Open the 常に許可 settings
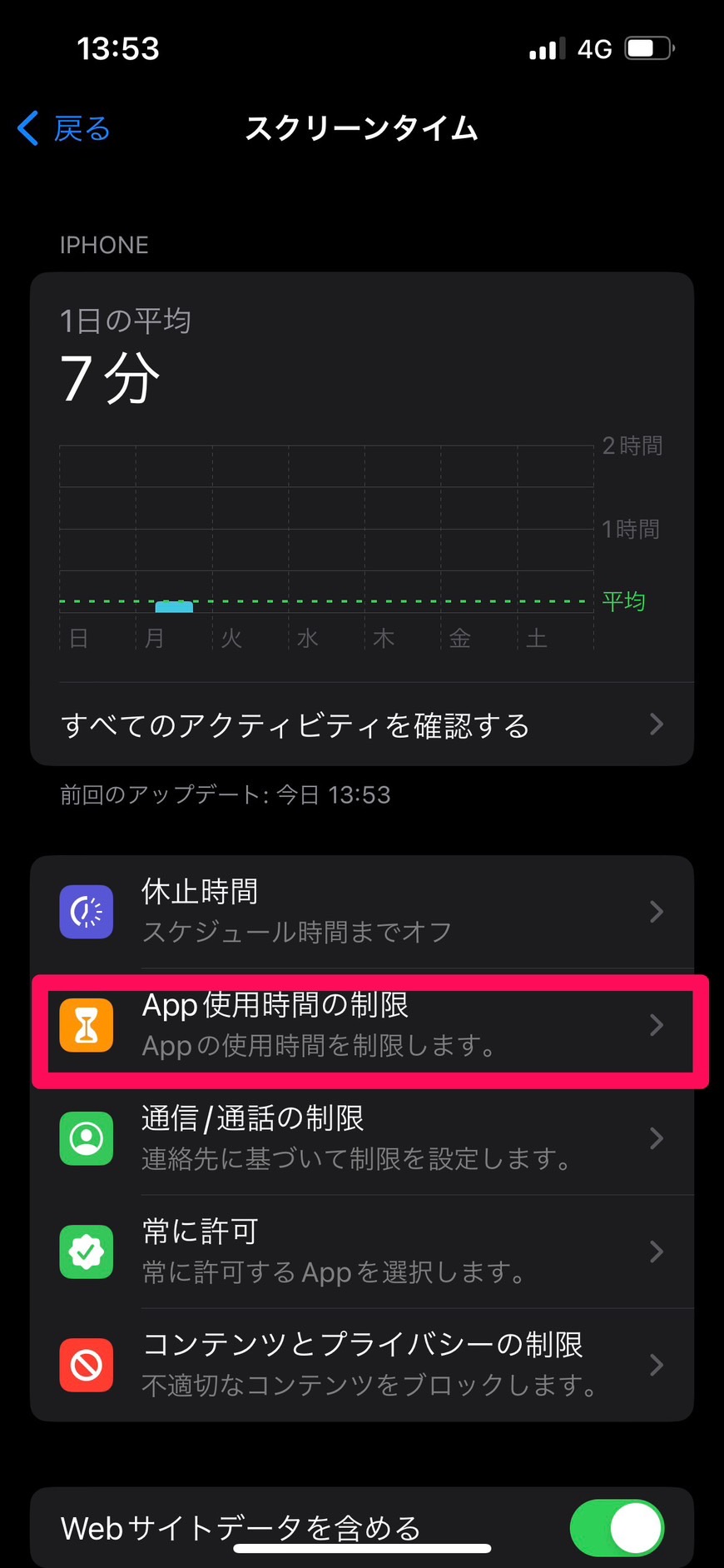The width and height of the screenshot is (724, 1568). click(362, 1252)
